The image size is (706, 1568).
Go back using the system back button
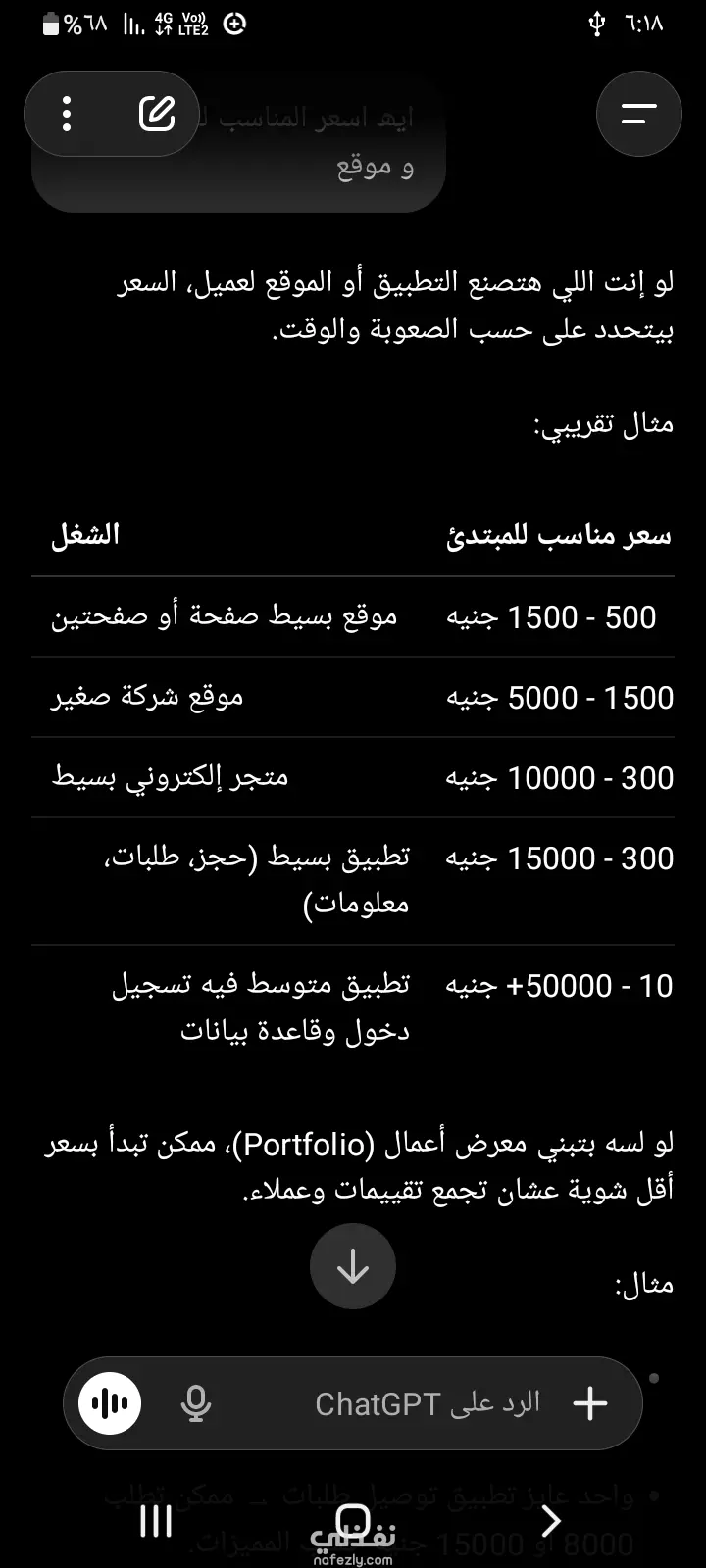[551, 1520]
